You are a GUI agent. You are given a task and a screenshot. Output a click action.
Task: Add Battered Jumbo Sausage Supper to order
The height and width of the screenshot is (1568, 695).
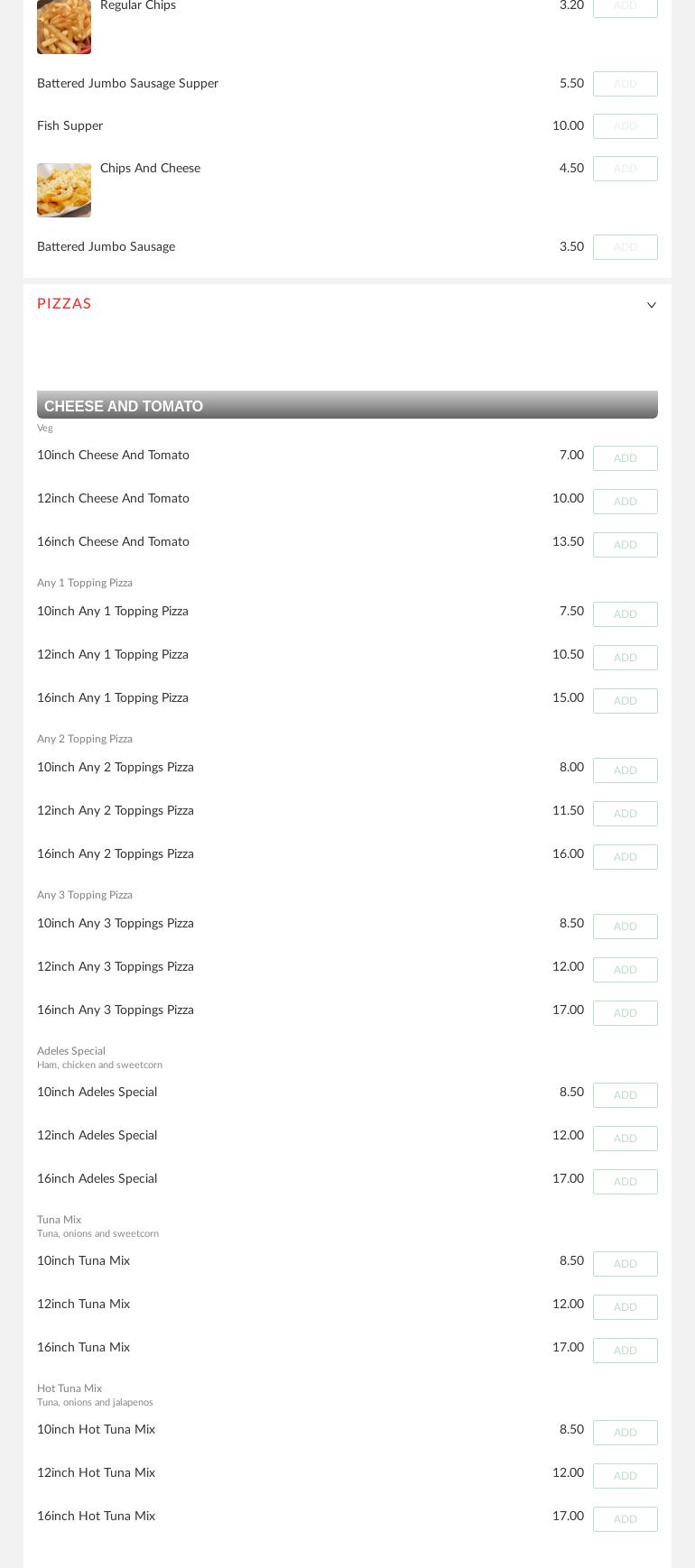625,84
